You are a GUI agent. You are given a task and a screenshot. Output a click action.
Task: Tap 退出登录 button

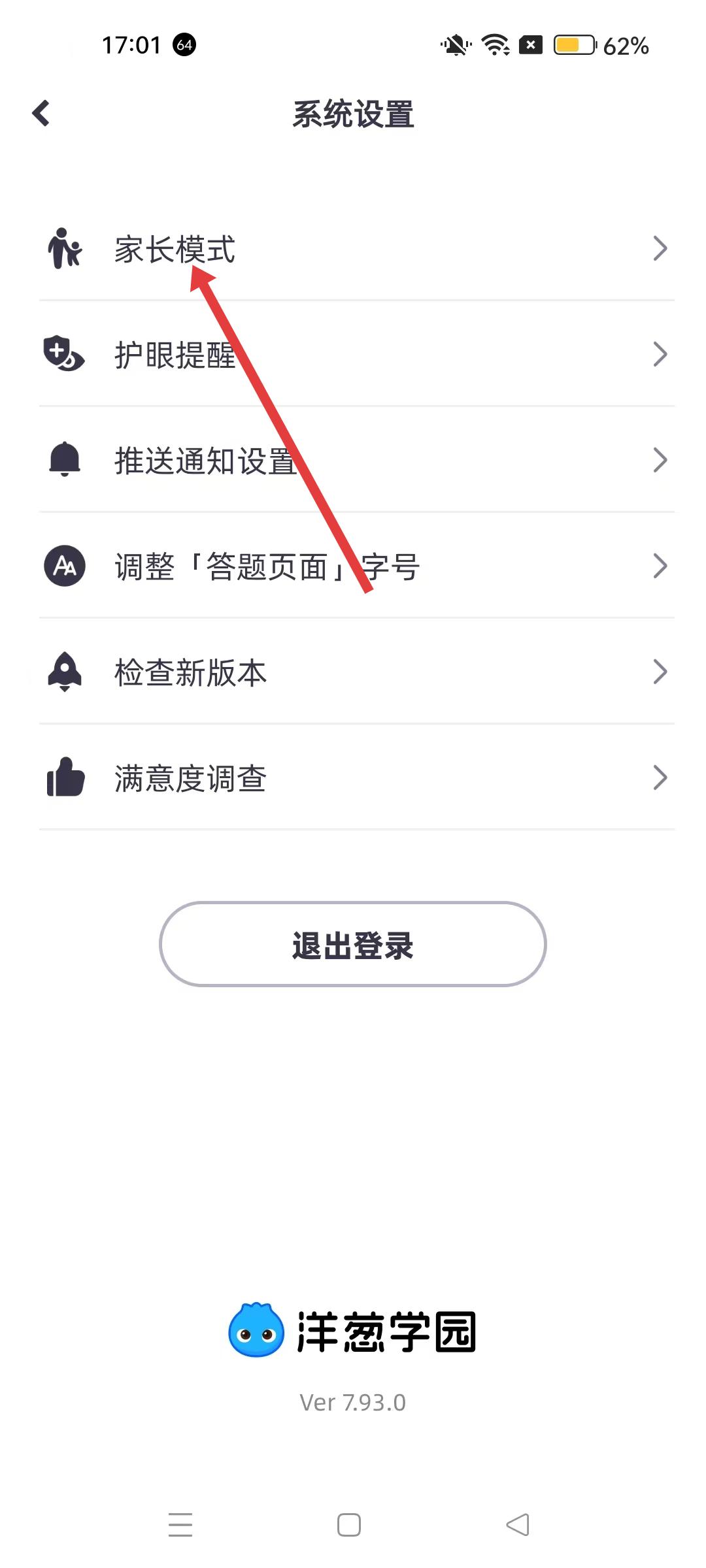[352, 945]
